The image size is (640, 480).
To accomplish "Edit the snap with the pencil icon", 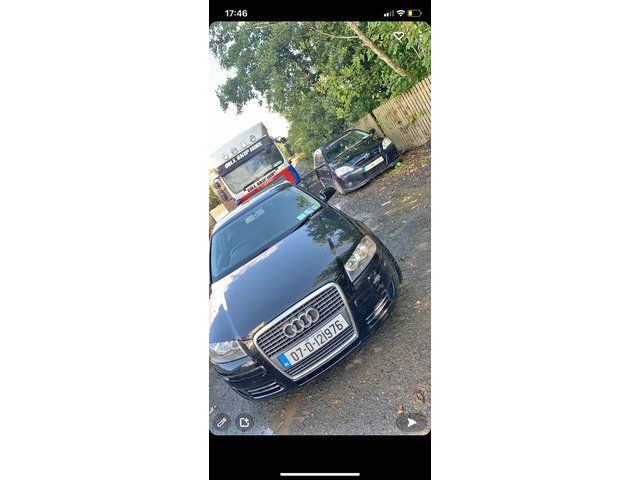I will pyautogui.click(x=222, y=422).
